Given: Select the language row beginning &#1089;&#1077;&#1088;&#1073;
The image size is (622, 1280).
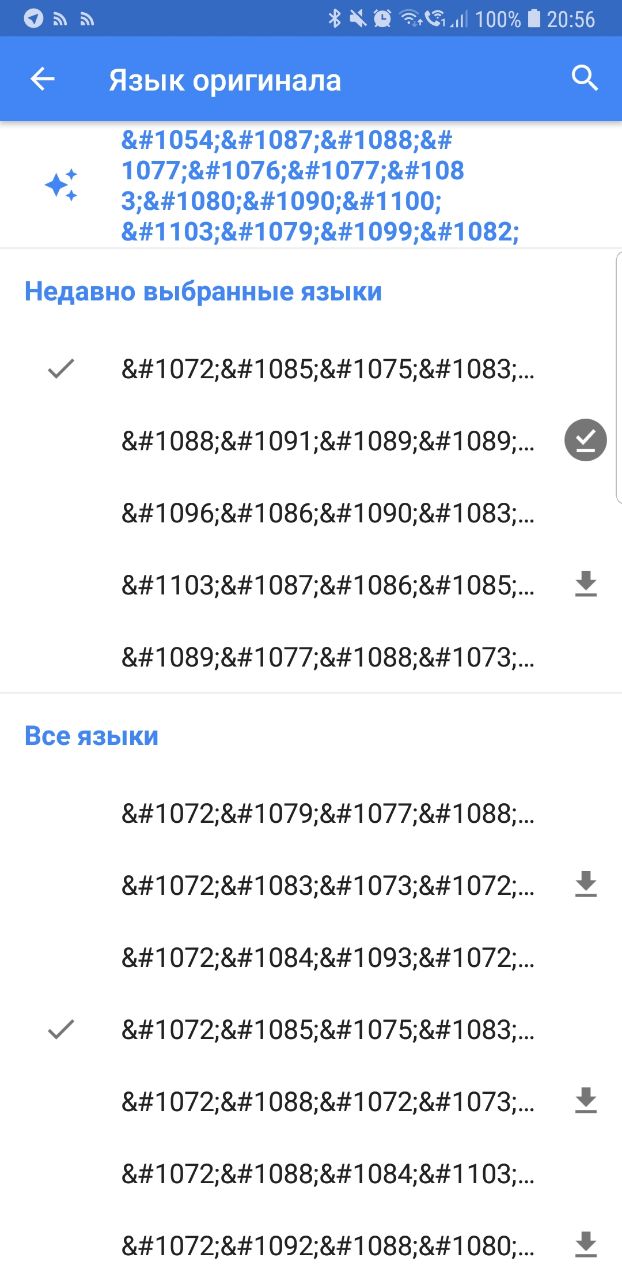Looking at the screenshot, I should pyautogui.click(x=328, y=657).
